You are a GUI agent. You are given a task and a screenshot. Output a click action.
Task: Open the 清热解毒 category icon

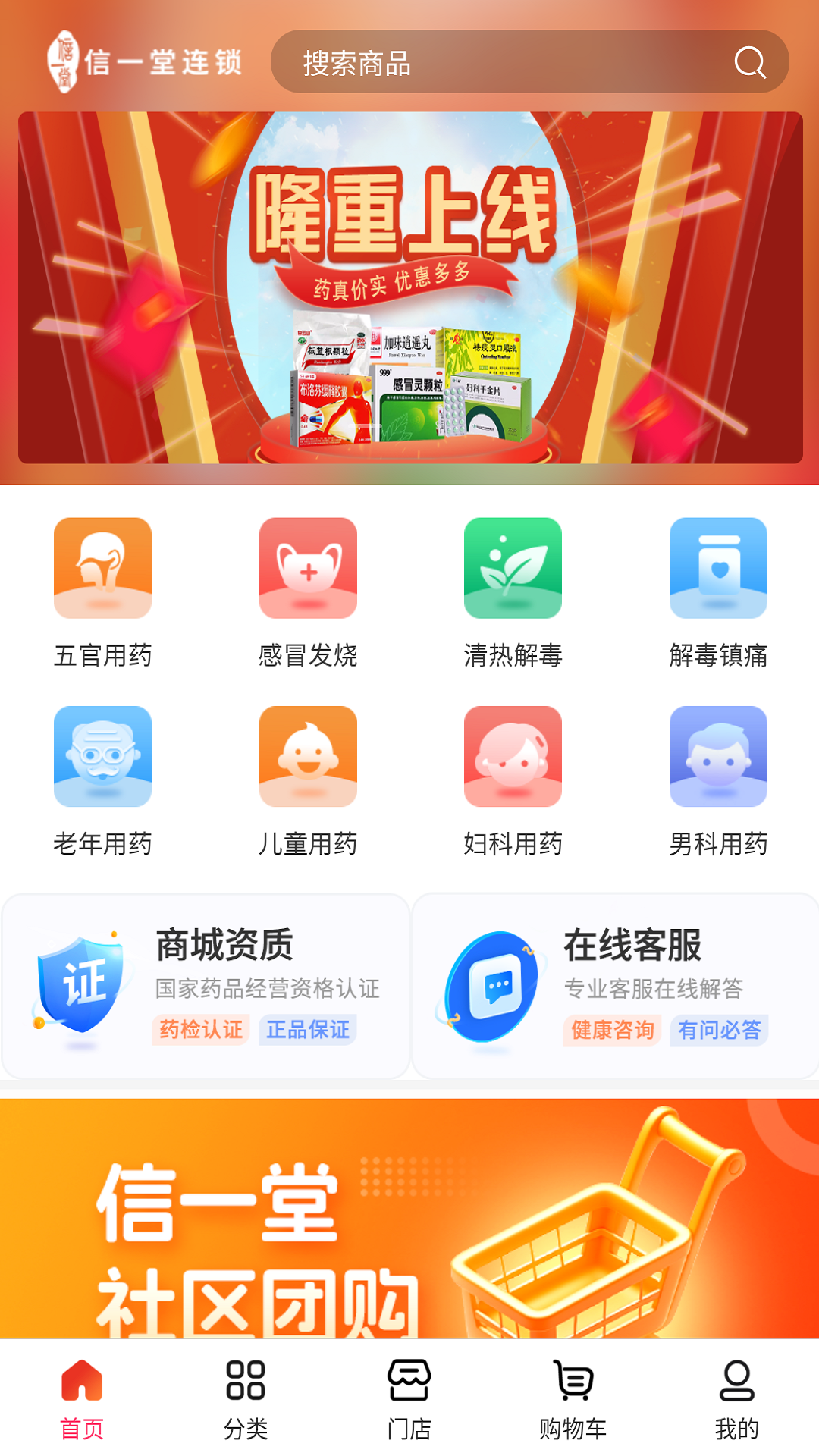(513, 567)
